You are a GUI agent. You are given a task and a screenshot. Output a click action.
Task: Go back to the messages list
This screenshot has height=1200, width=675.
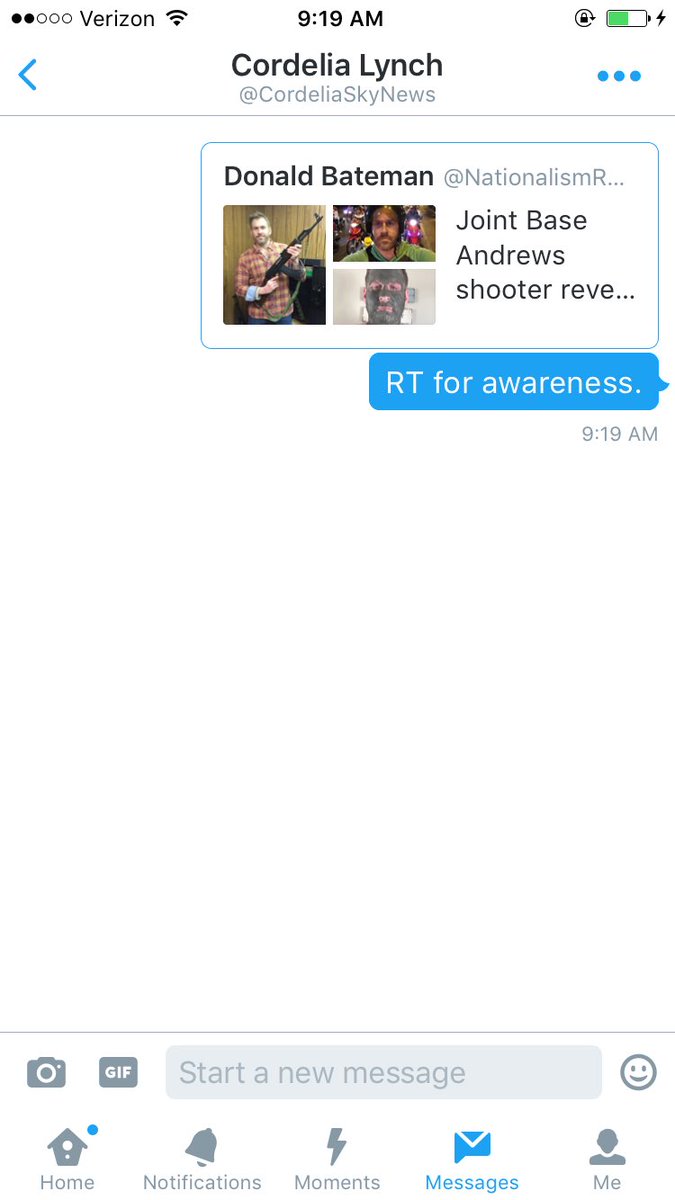pos(28,75)
